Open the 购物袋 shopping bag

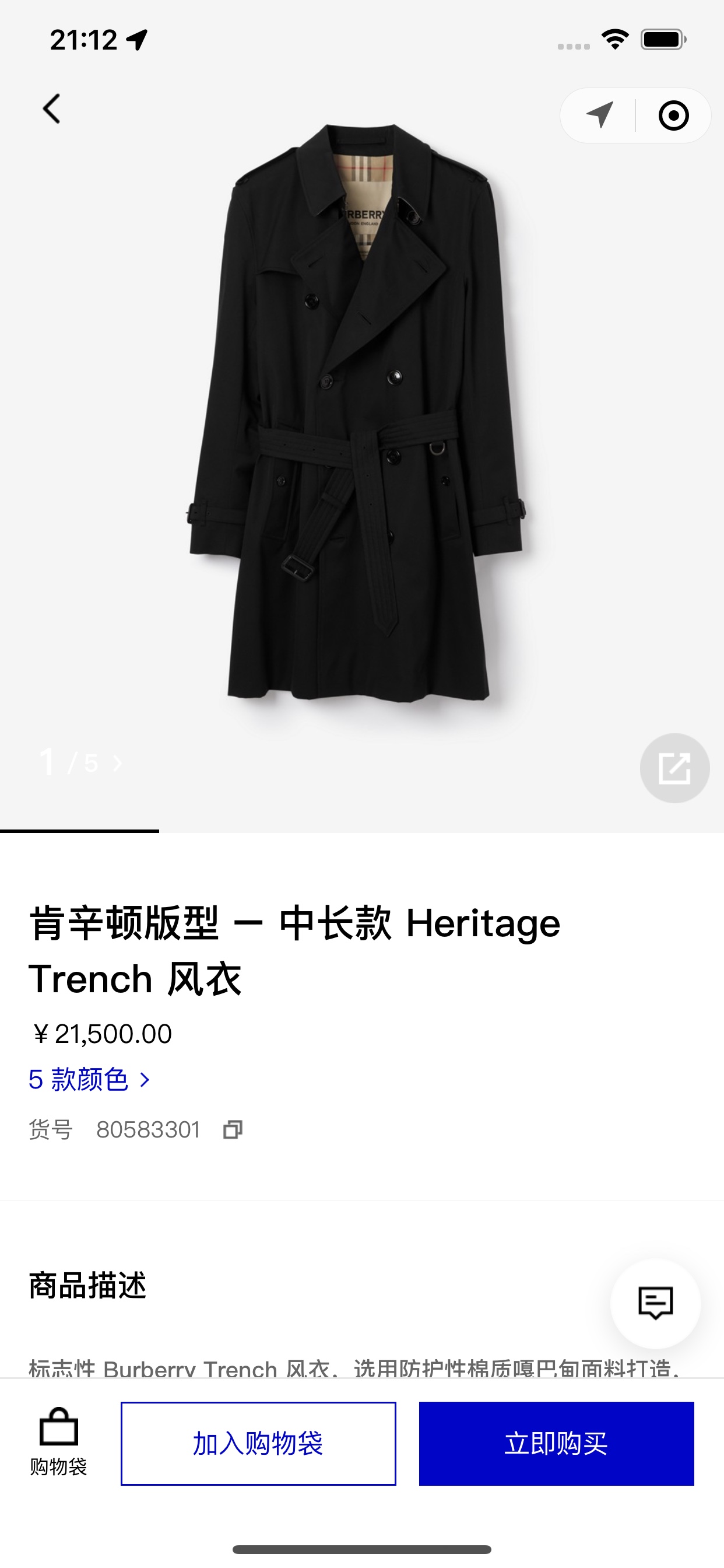(58, 1442)
